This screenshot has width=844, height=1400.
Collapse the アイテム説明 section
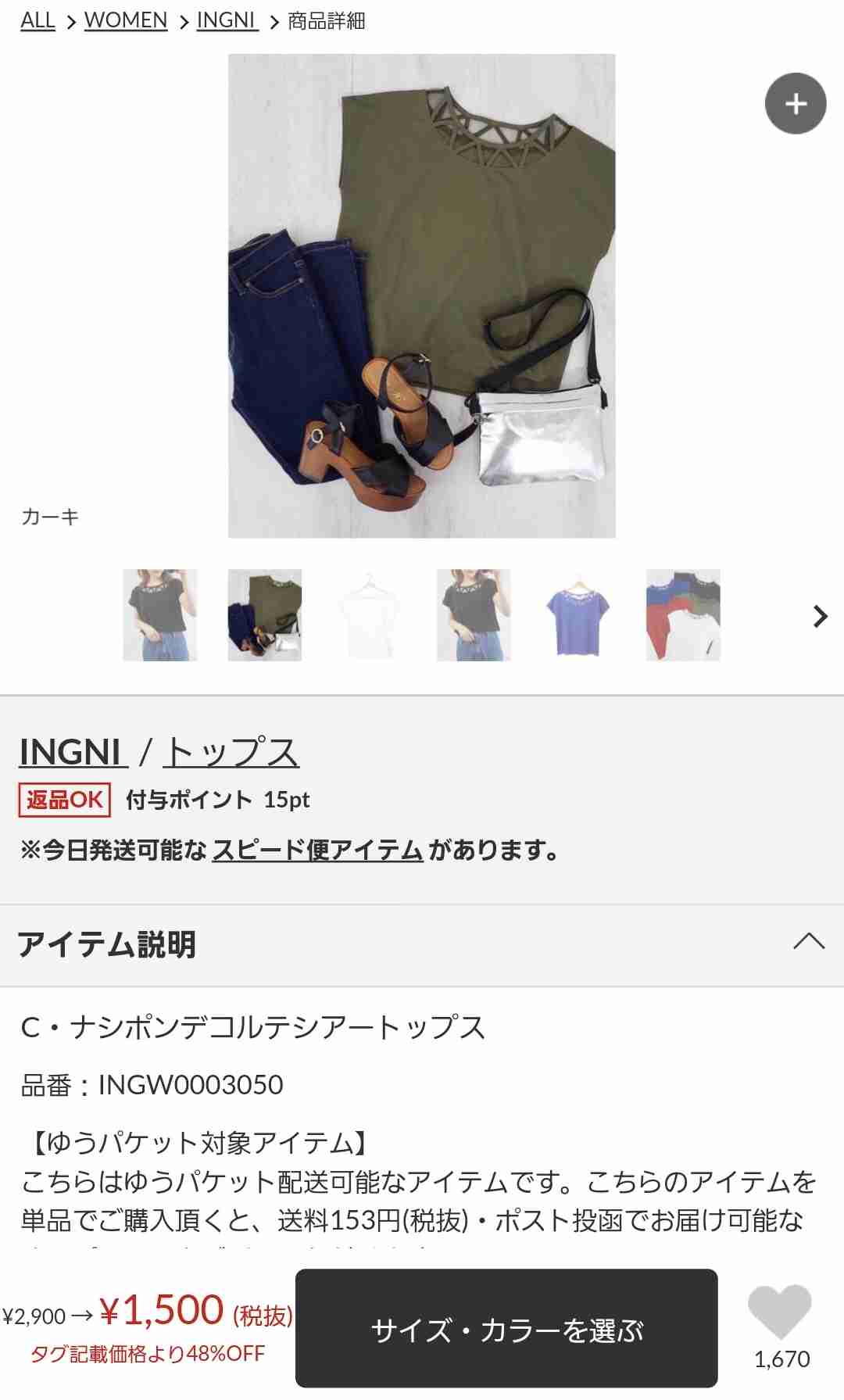(x=808, y=942)
